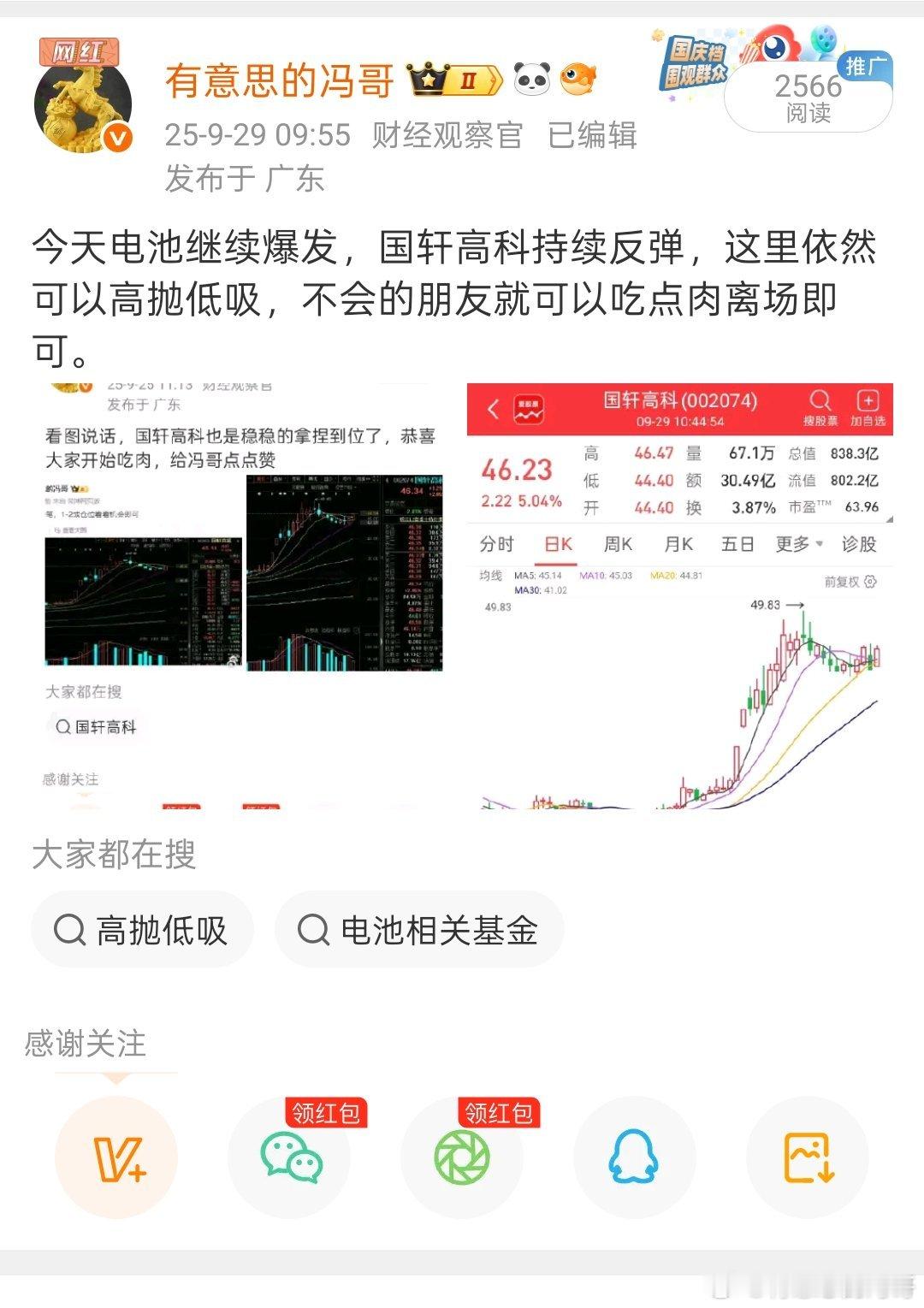This screenshot has width=924, height=1308.
Task: Share to WeChat Moments with 领红包
Action: pyautogui.click(x=462, y=1157)
